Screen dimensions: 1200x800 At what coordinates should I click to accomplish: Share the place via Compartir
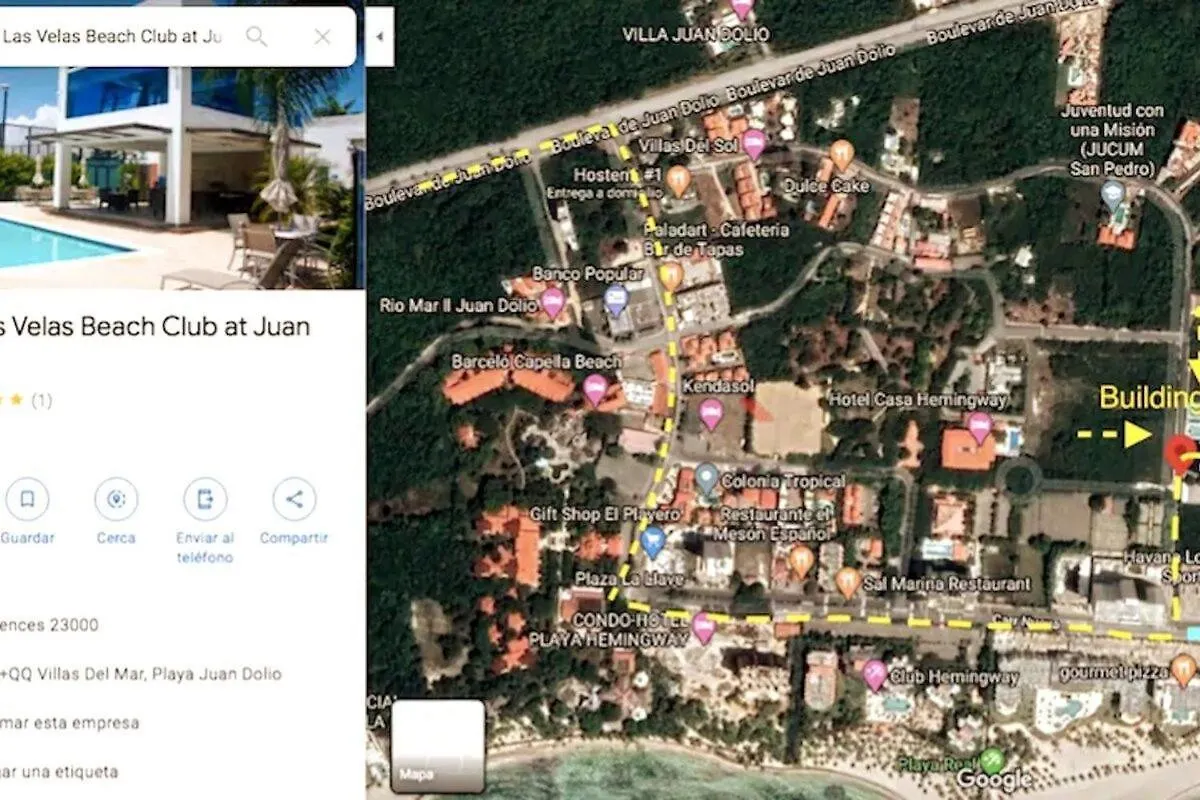tap(294, 499)
